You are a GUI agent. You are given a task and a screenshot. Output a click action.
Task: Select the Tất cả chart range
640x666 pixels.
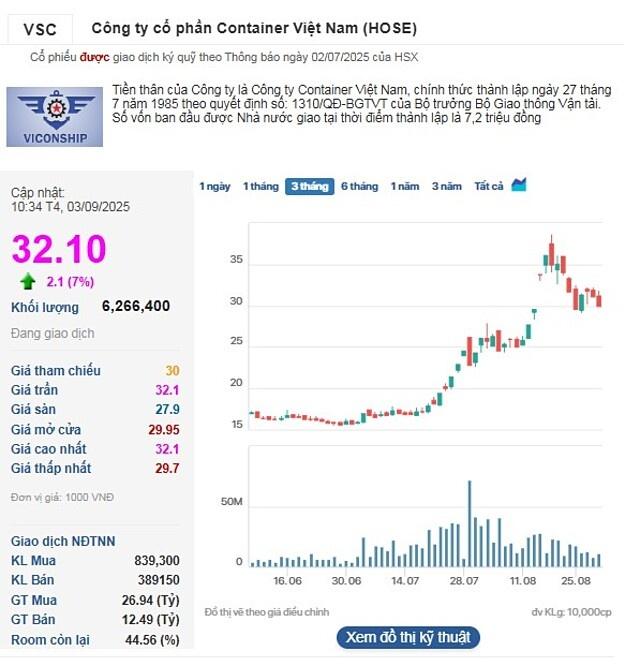[489, 186]
